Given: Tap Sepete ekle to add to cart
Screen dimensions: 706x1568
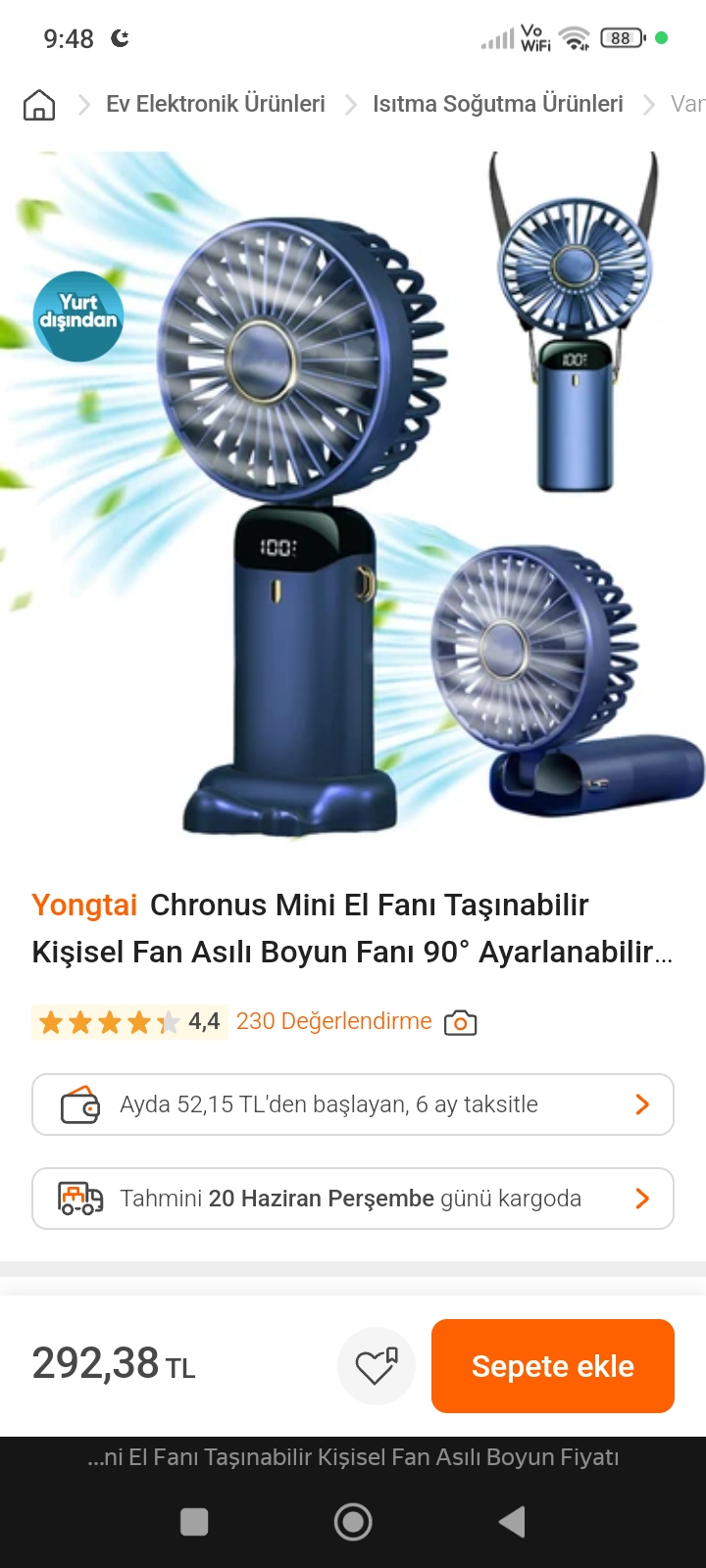Looking at the screenshot, I should tap(552, 1366).
